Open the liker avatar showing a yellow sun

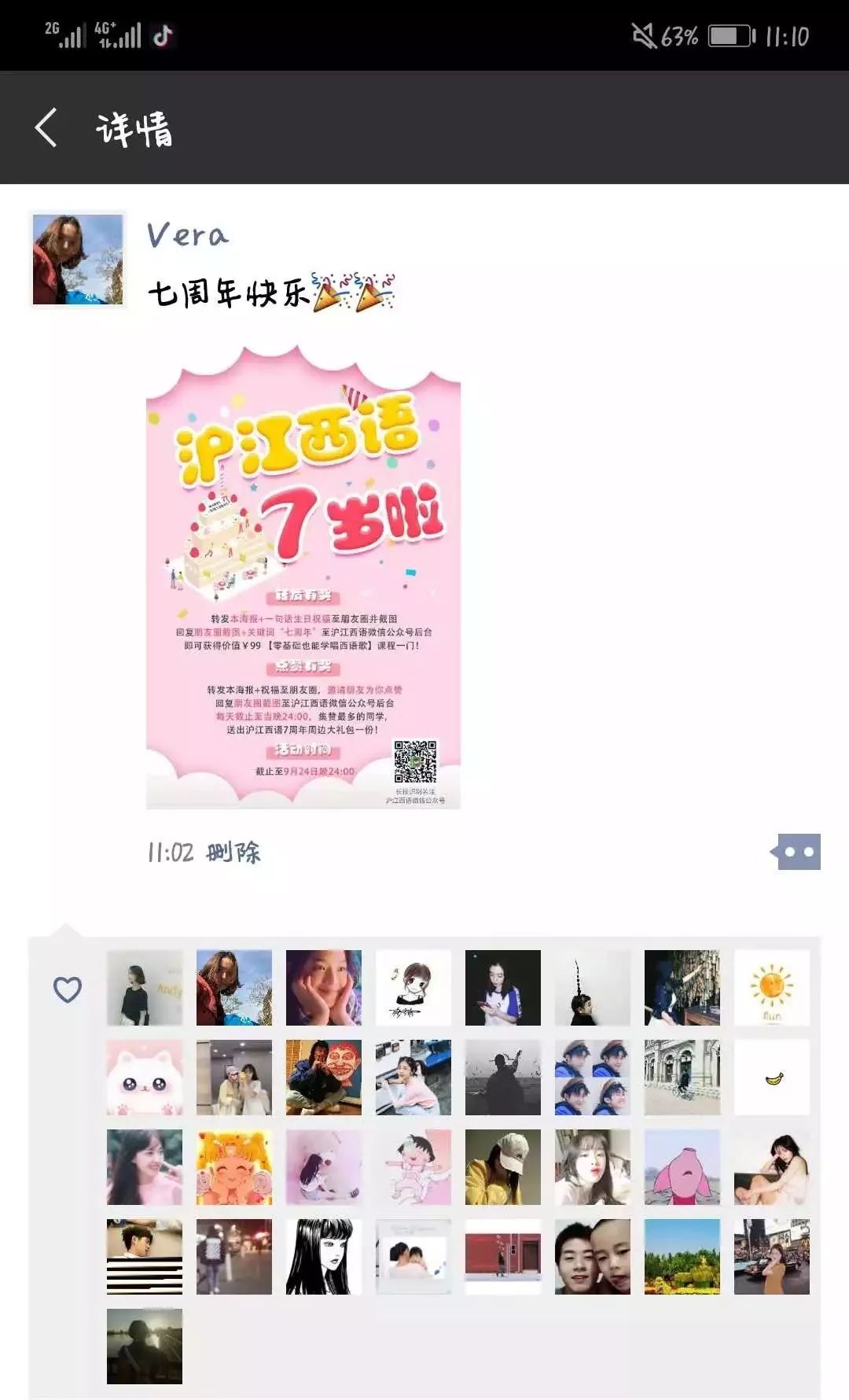772,988
